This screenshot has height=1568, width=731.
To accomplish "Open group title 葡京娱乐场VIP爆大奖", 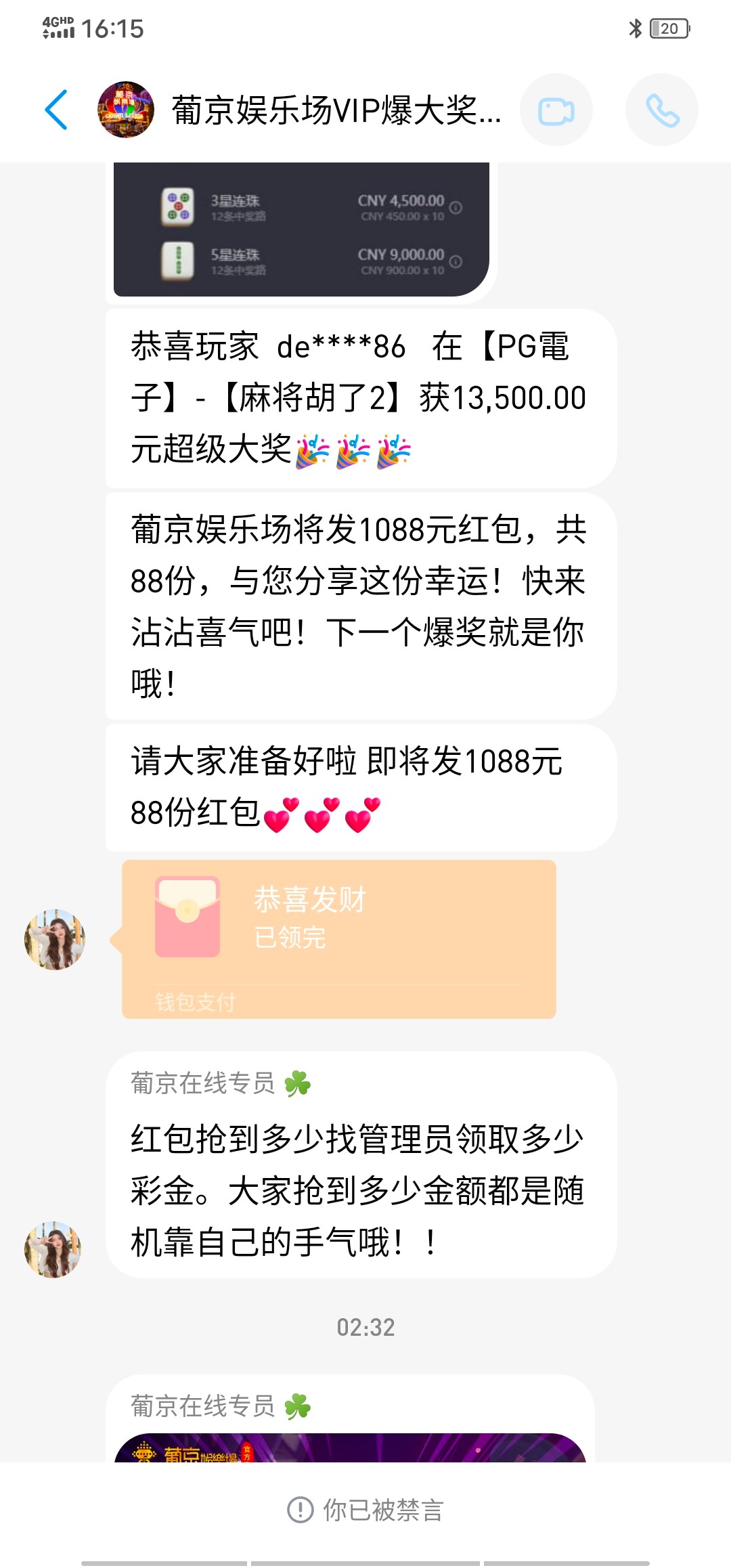I will (336, 110).
